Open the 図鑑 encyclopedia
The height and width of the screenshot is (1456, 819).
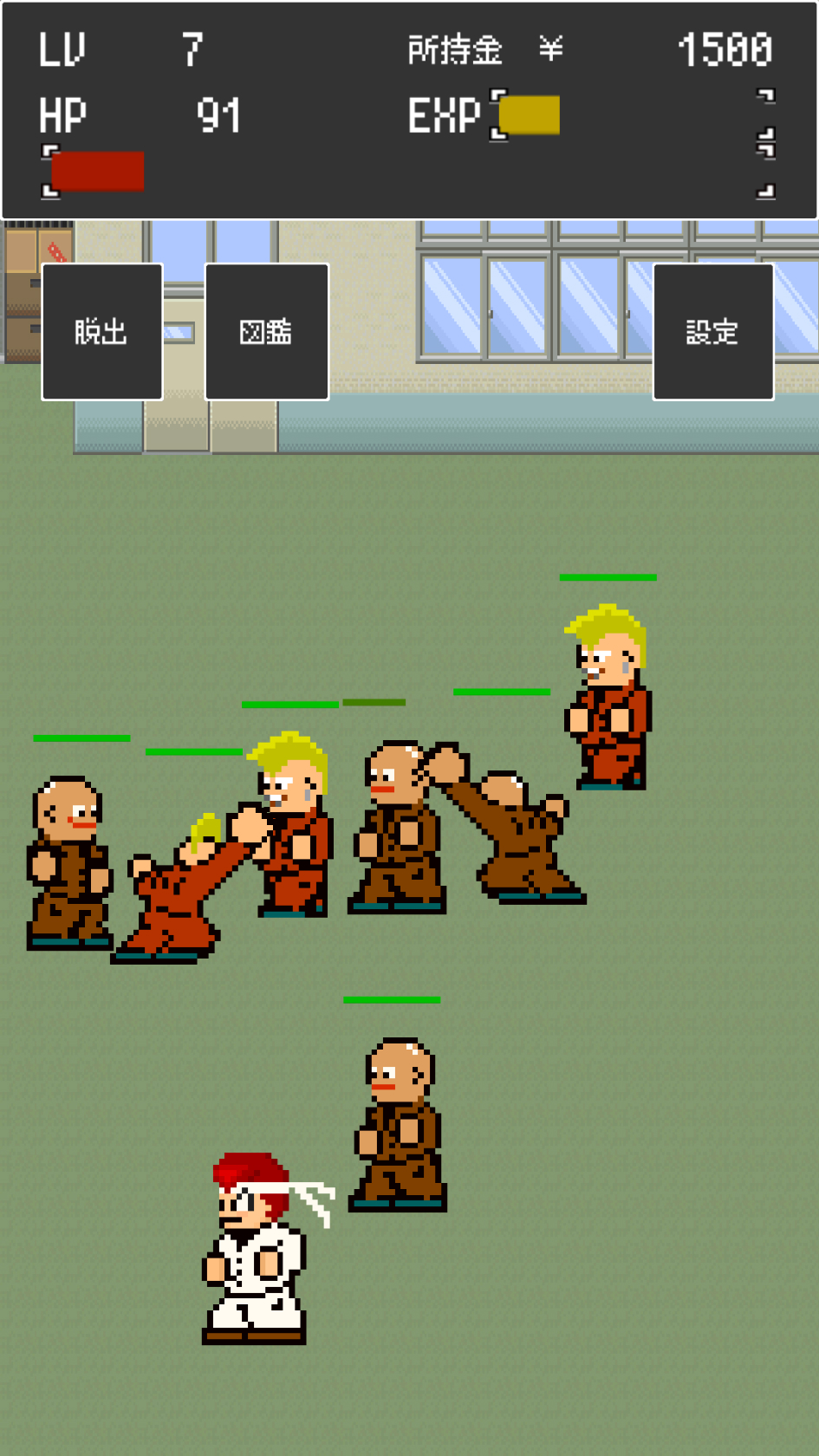point(266,332)
